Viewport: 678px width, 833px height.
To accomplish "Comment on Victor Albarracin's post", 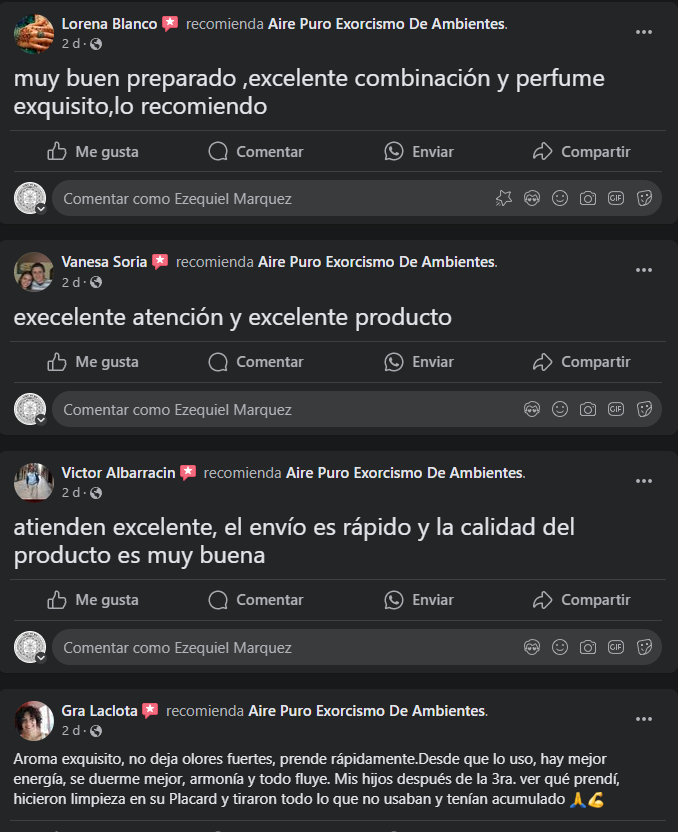I will coord(256,600).
